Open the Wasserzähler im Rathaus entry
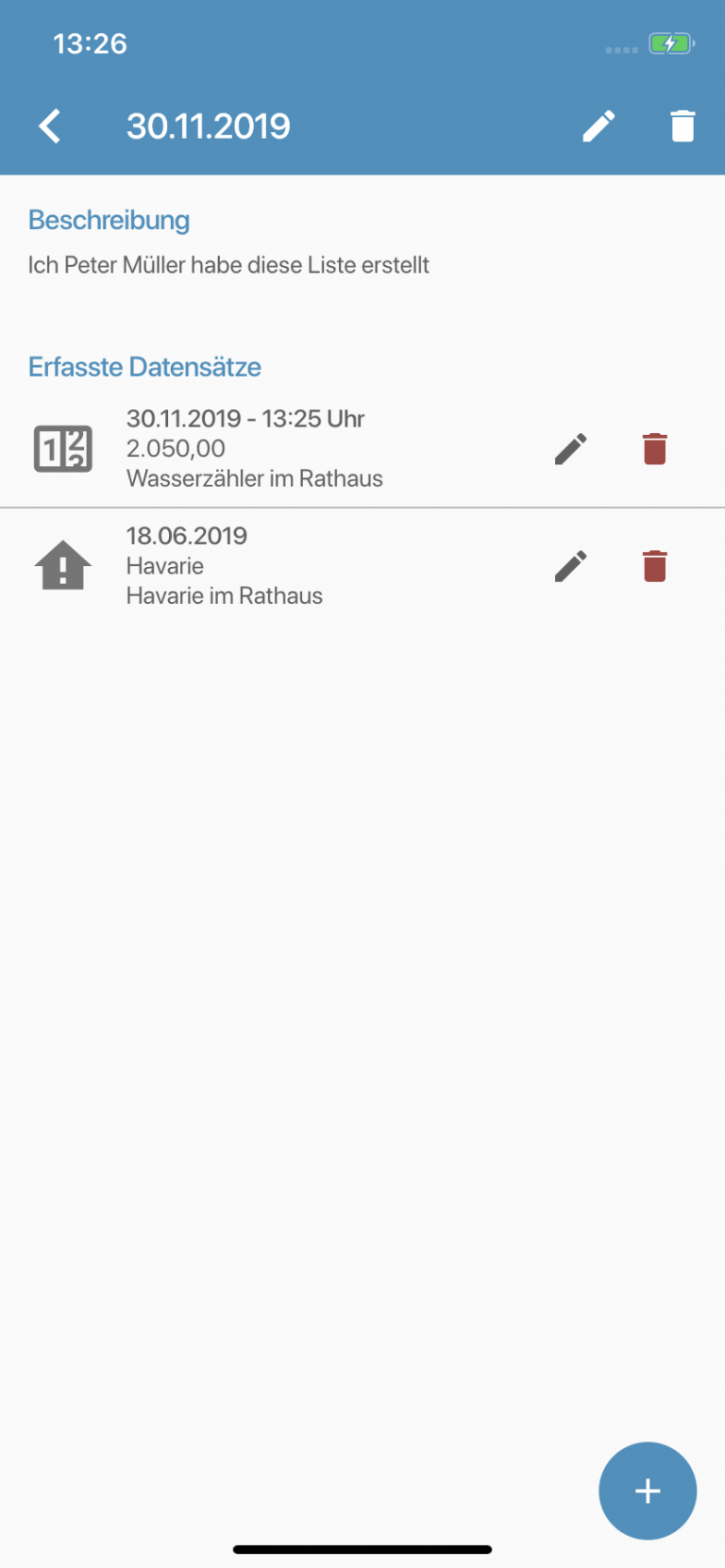This screenshot has height=1568, width=725. pos(255,449)
